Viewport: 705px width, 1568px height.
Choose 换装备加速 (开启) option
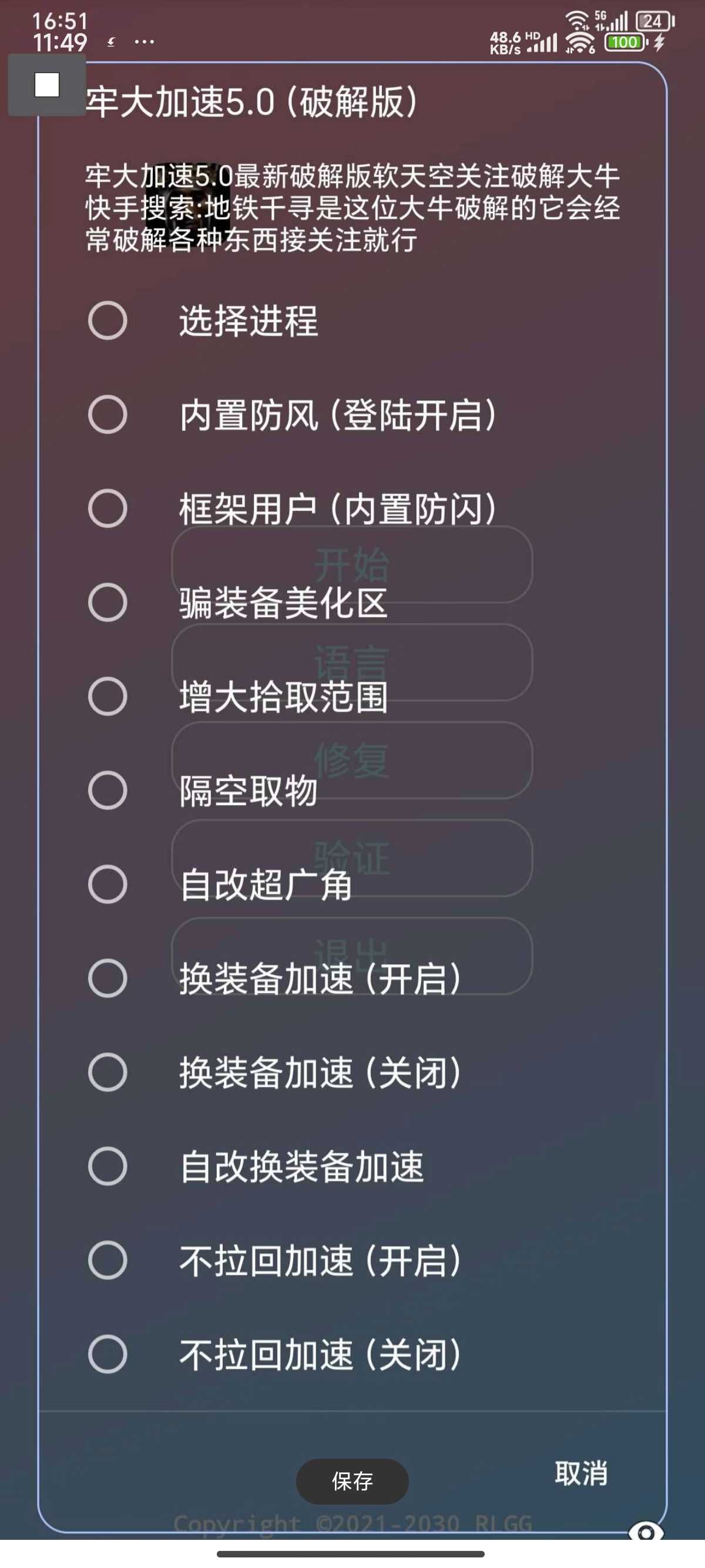(x=108, y=979)
